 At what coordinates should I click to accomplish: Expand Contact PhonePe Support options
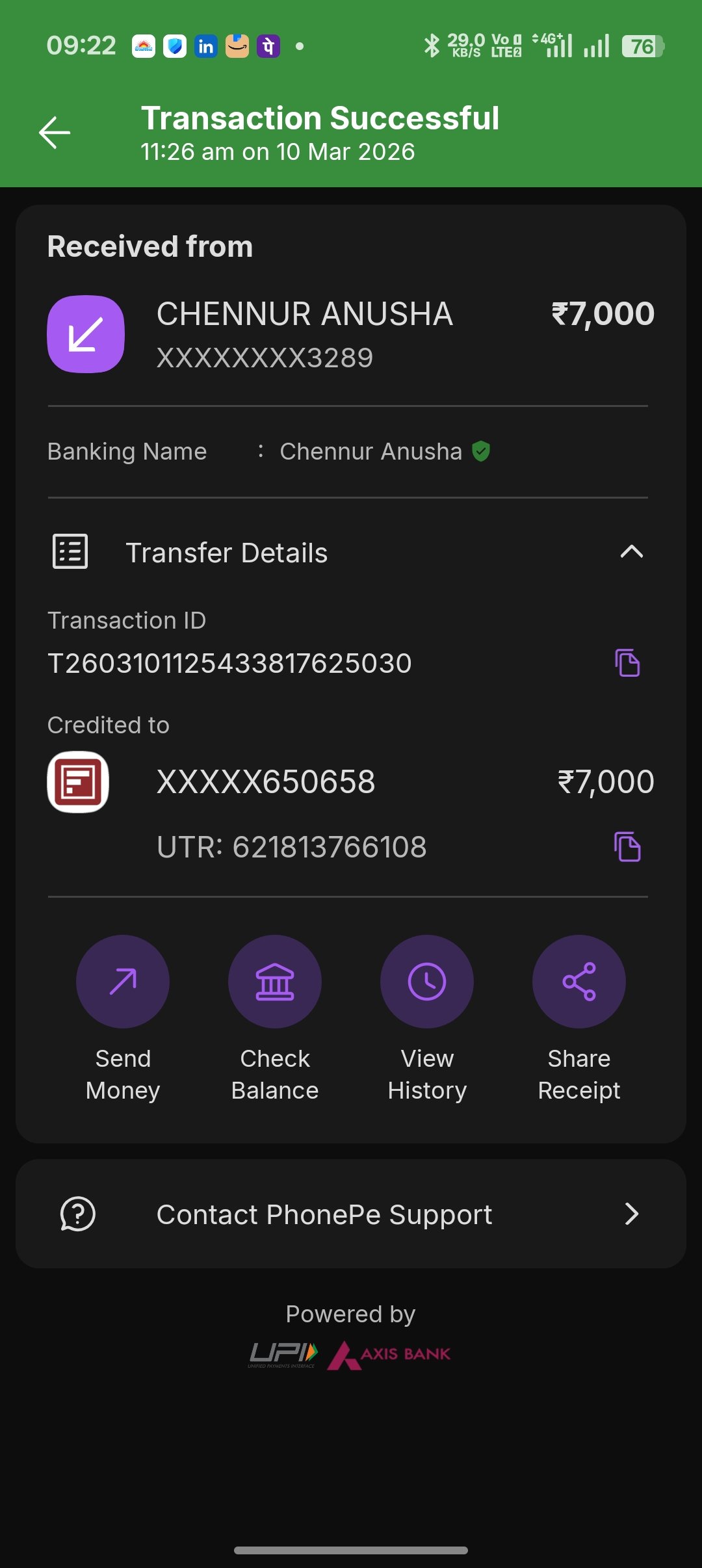[x=351, y=1214]
